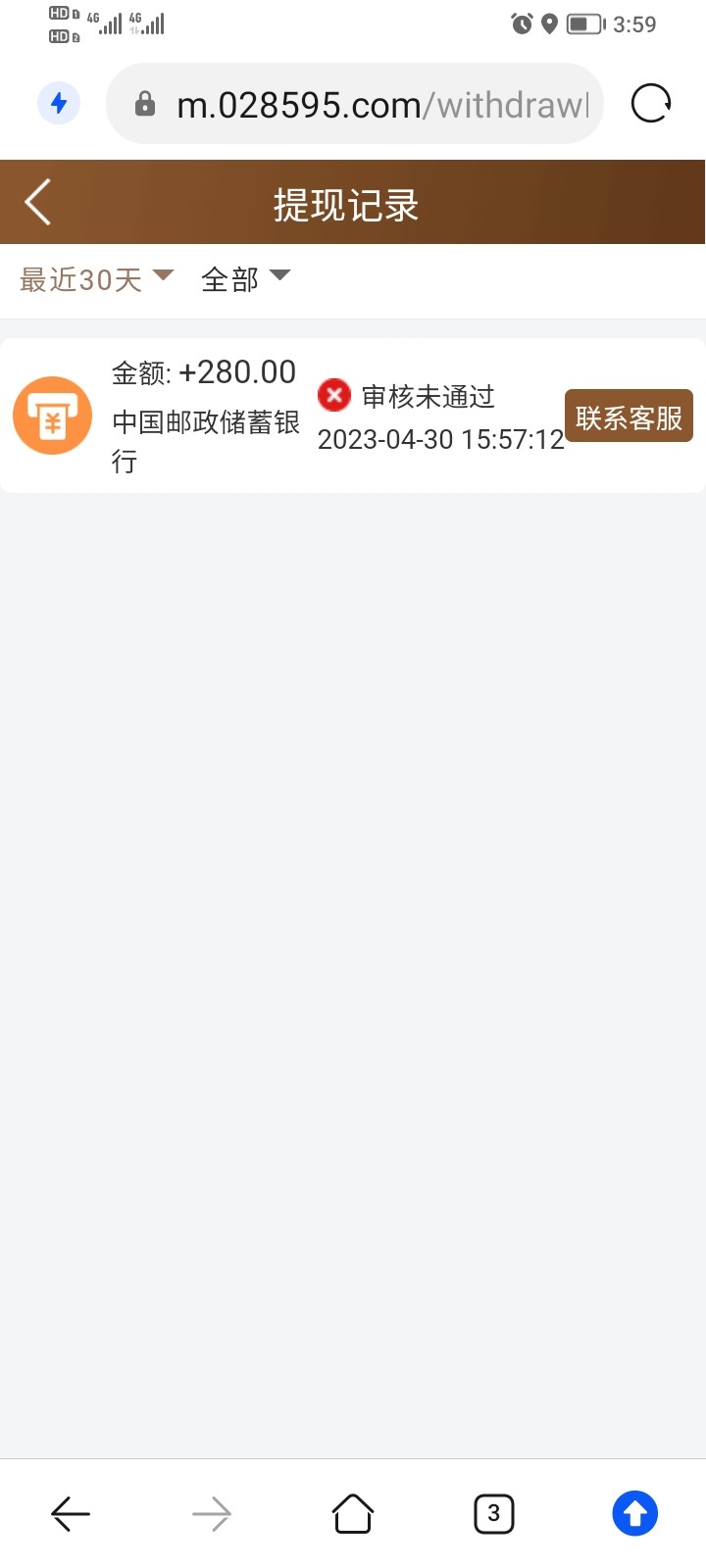
Task: Tap the lightning bolt accelerator icon
Action: 58,102
